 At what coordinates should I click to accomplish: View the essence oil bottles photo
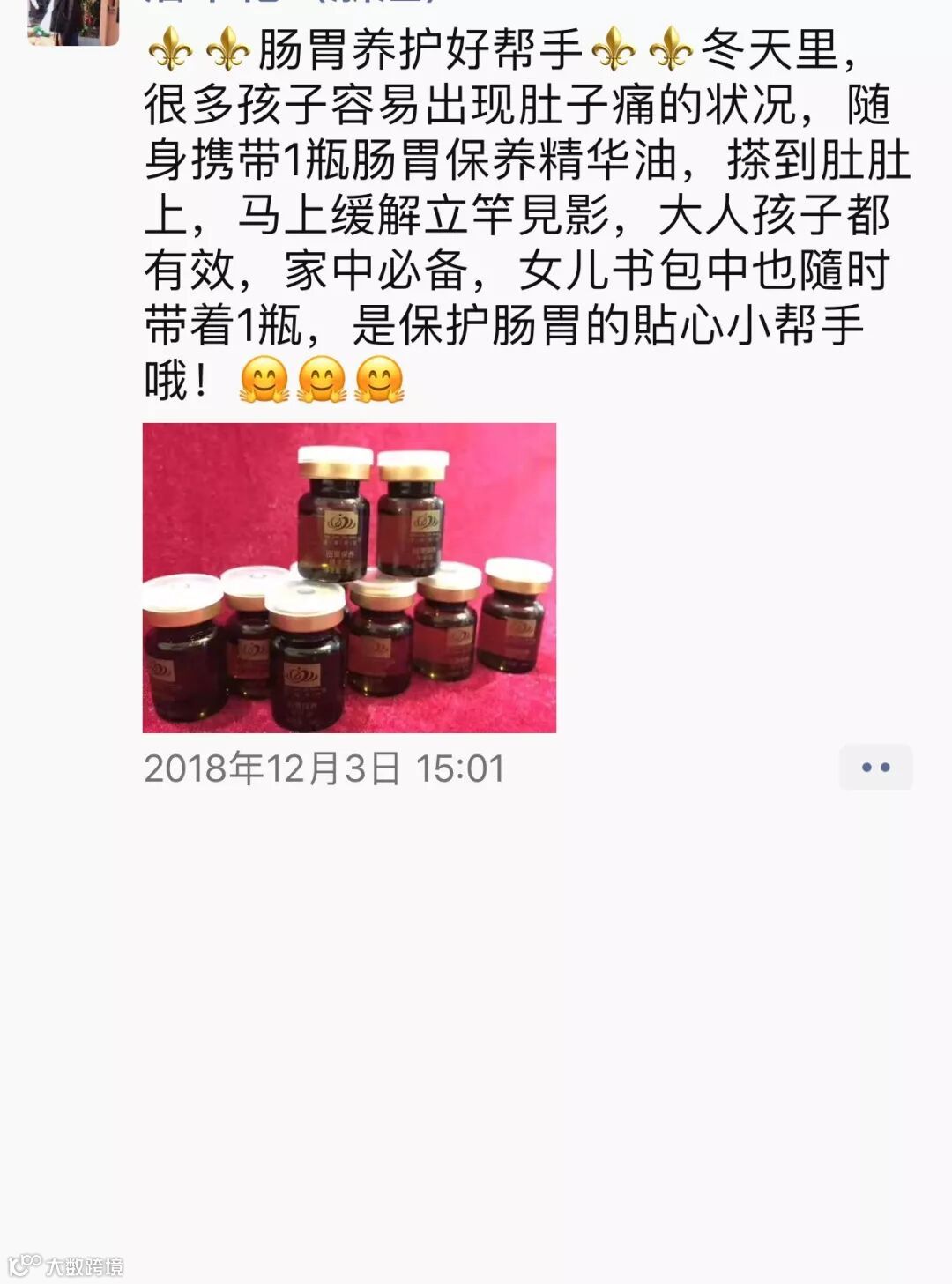click(x=349, y=577)
